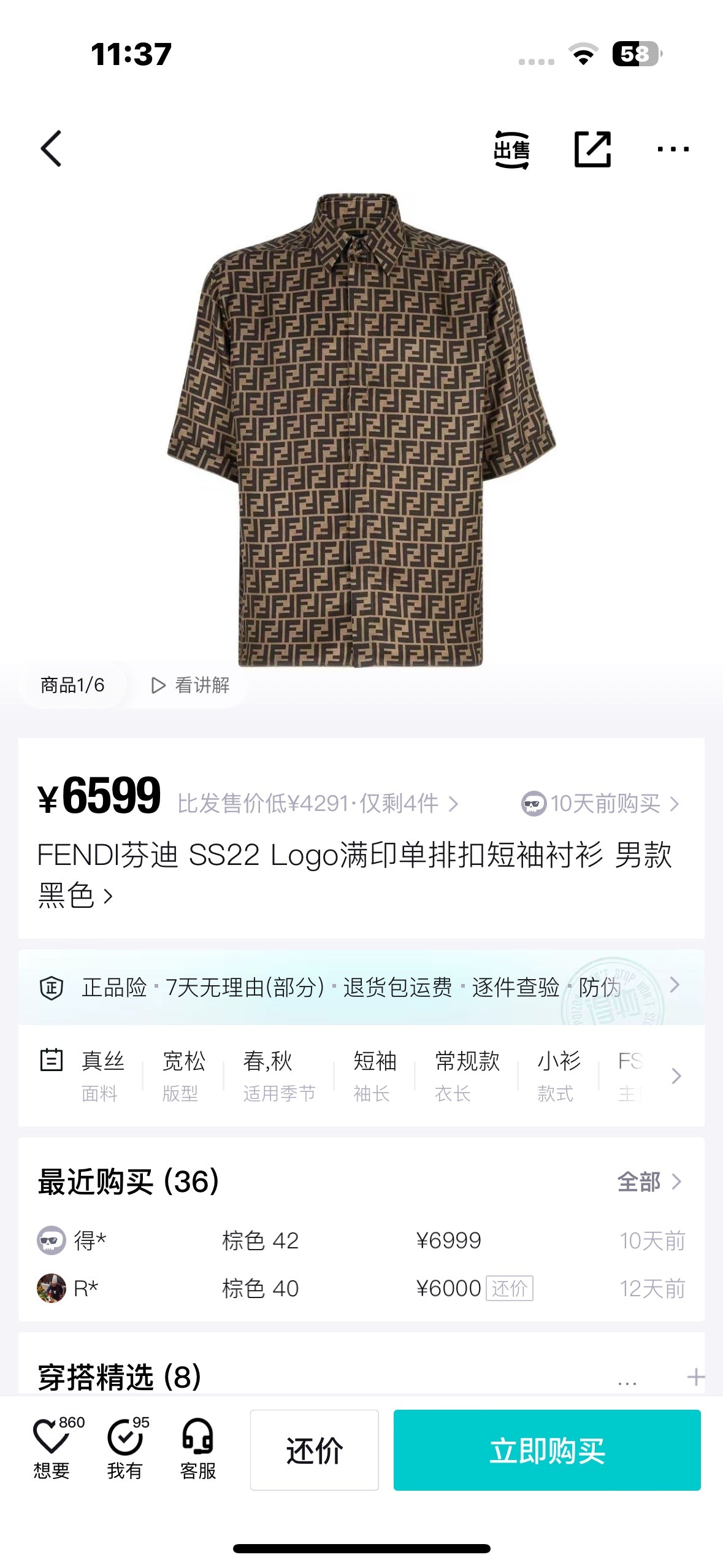
Task: Play the 看讲解 product explanation
Action: click(190, 685)
